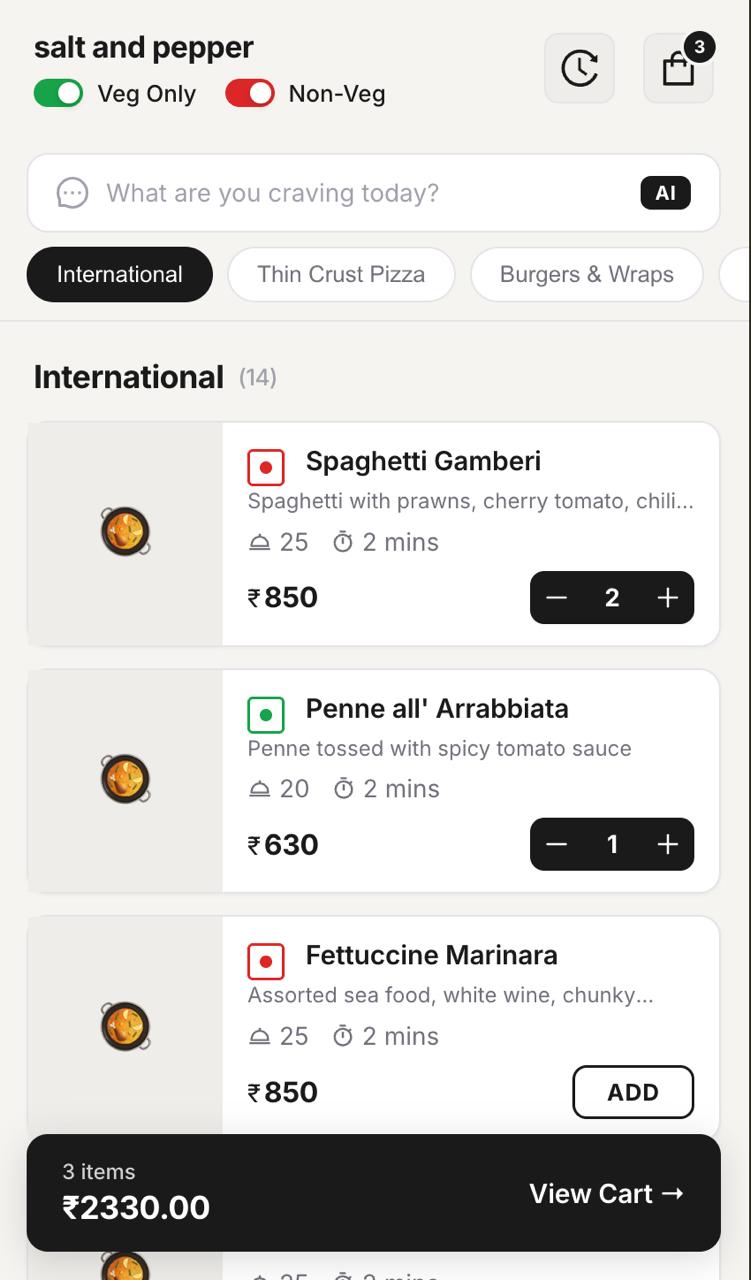Switch to Thin Crust Pizza category
Image resolution: width=751 pixels, height=1280 pixels.
coord(341,274)
